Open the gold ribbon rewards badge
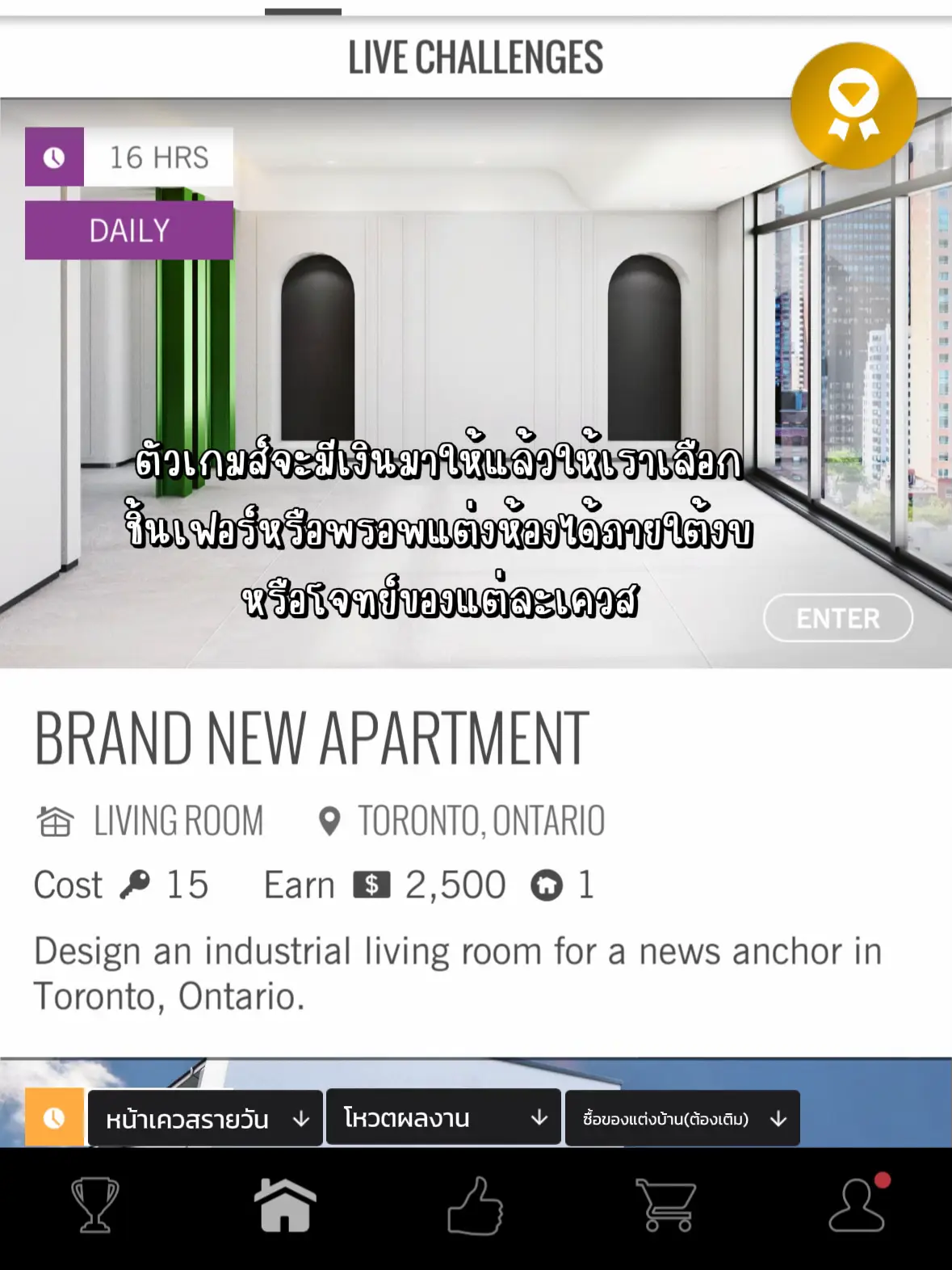The height and width of the screenshot is (1270, 952). pos(853,106)
